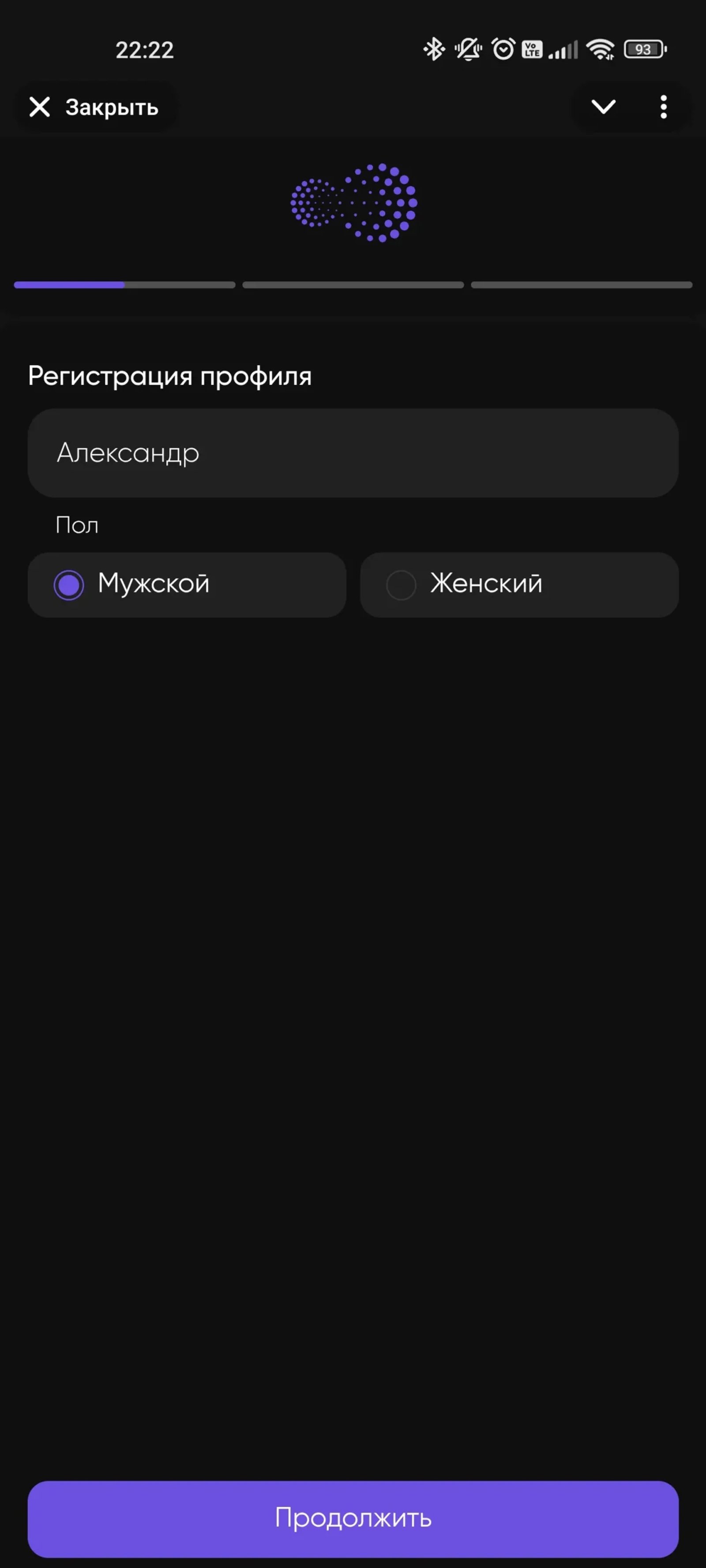Expand the downward arrow near the top right
The height and width of the screenshot is (1568, 706).
[604, 107]
